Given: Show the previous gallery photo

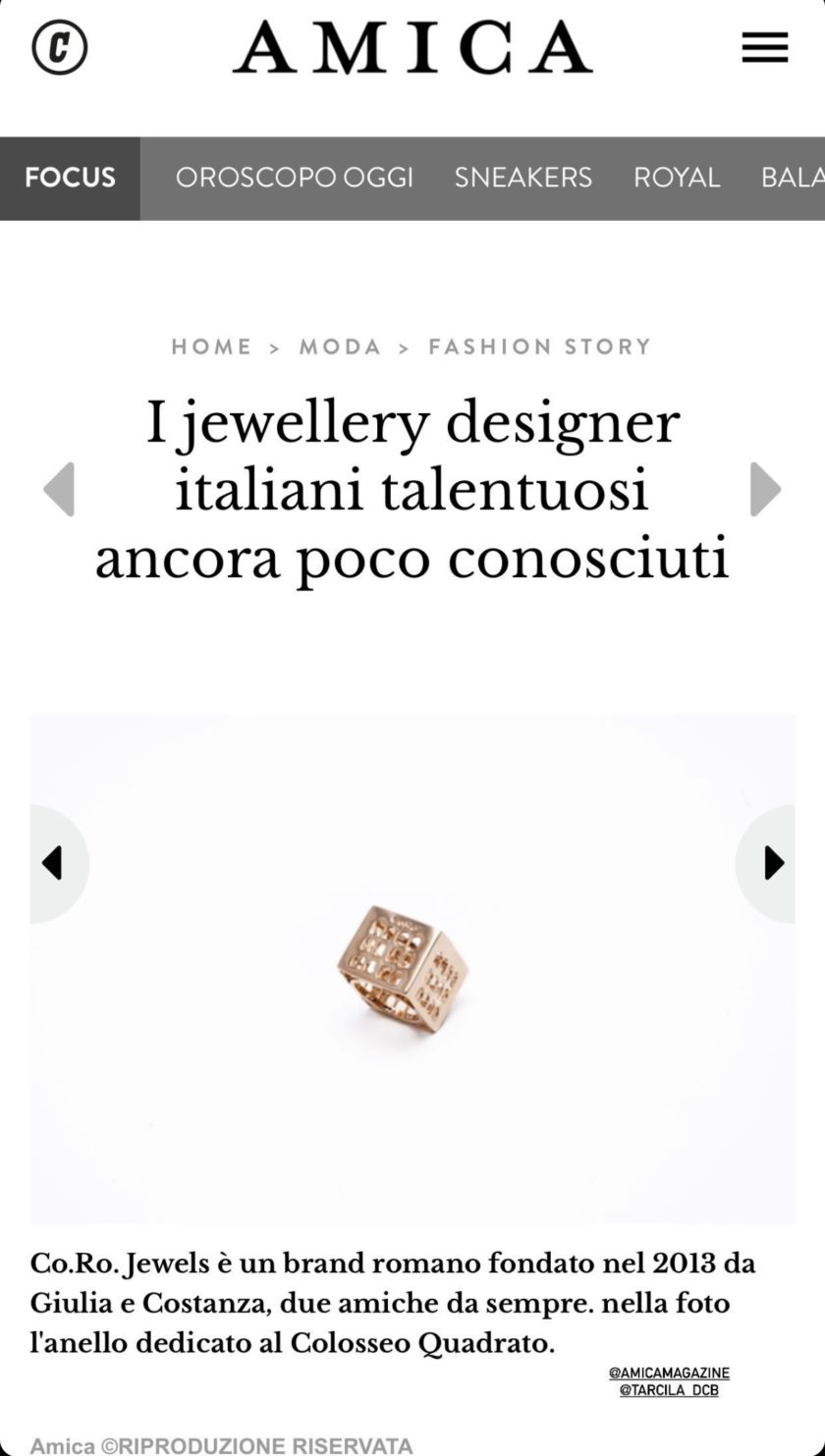Looking at the screenshot, I should point(53,863).
